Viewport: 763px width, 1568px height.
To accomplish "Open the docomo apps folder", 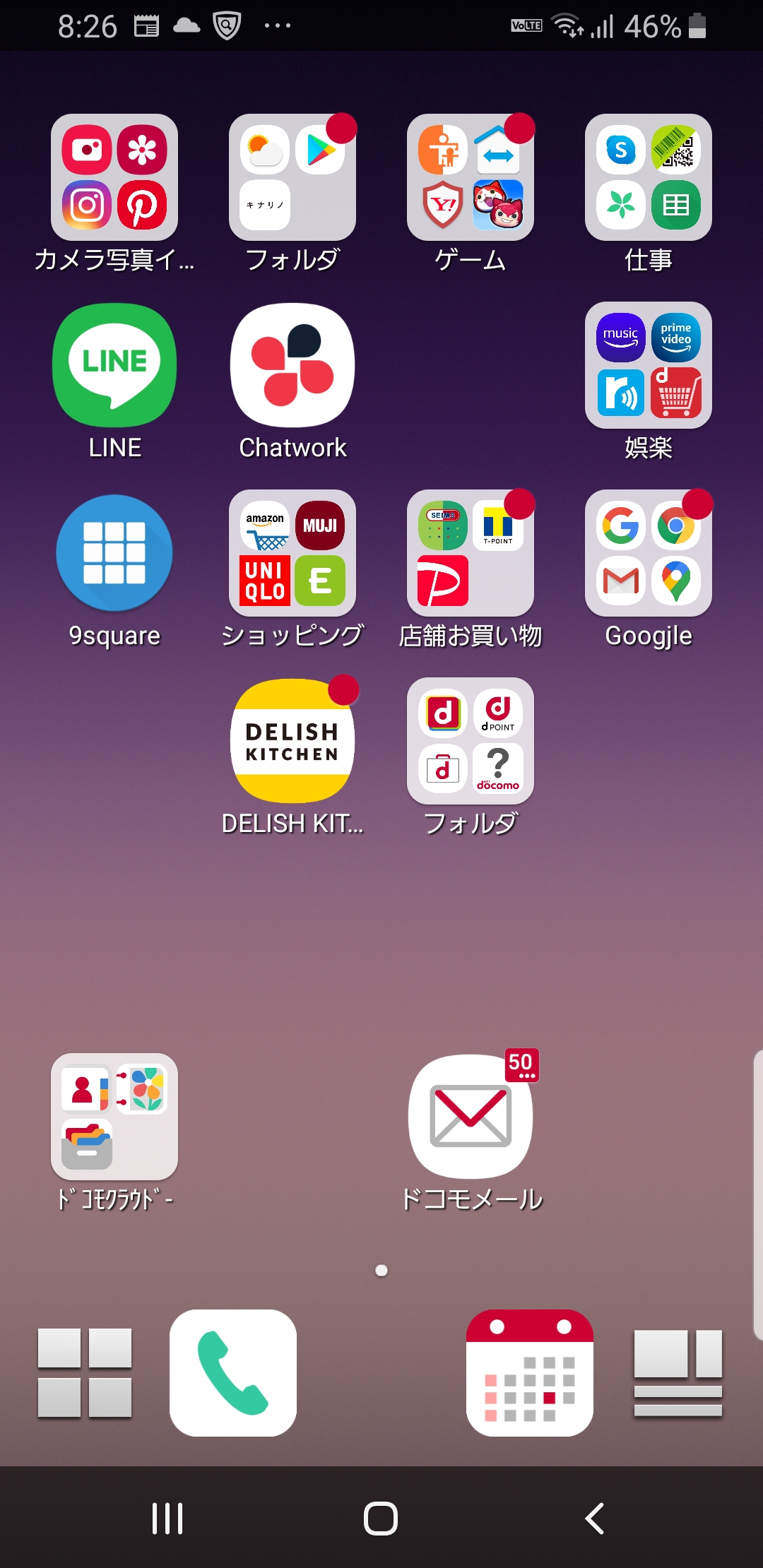I will point(471,741).
